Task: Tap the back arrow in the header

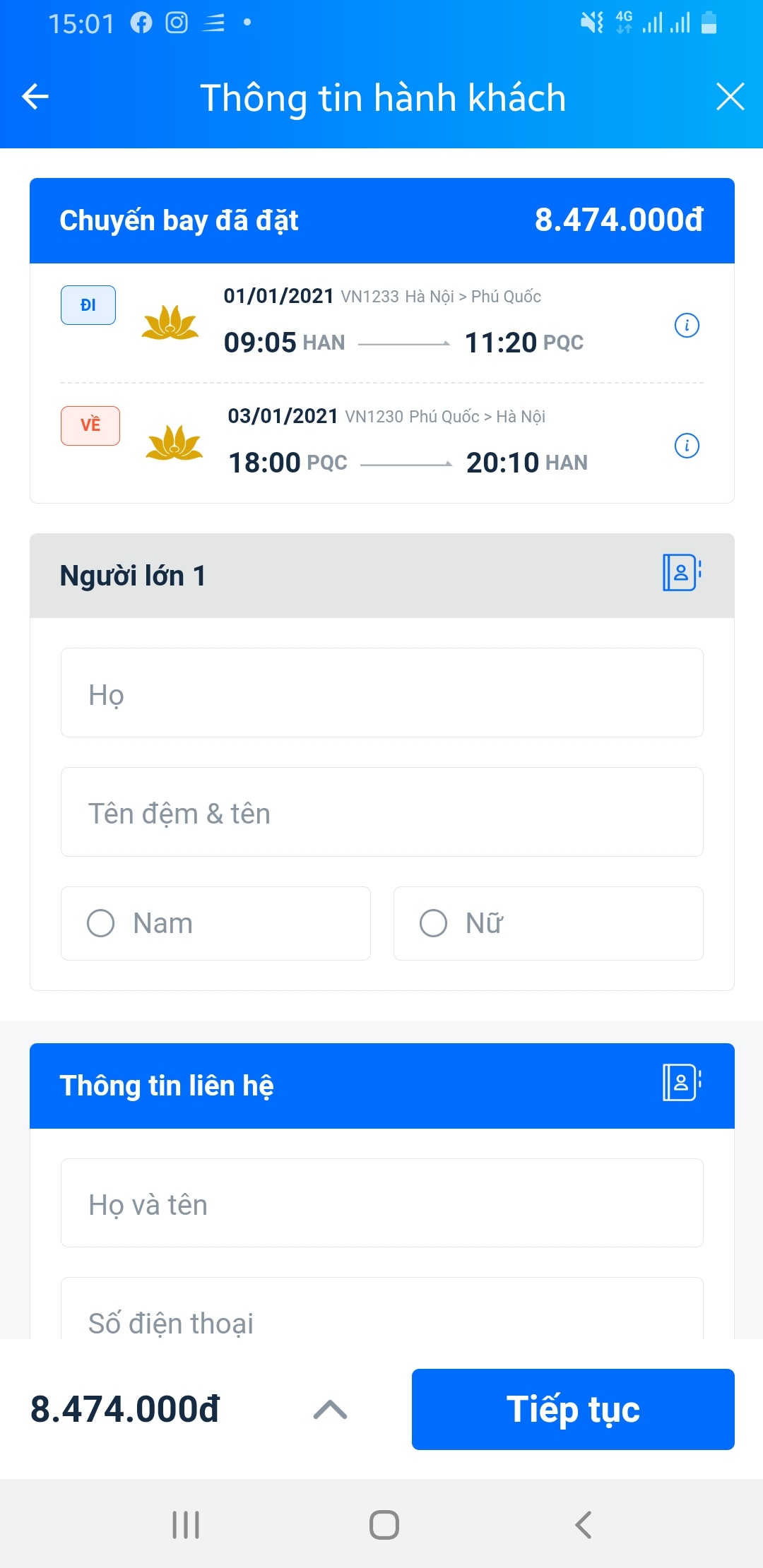Action: tap(35, 98)
